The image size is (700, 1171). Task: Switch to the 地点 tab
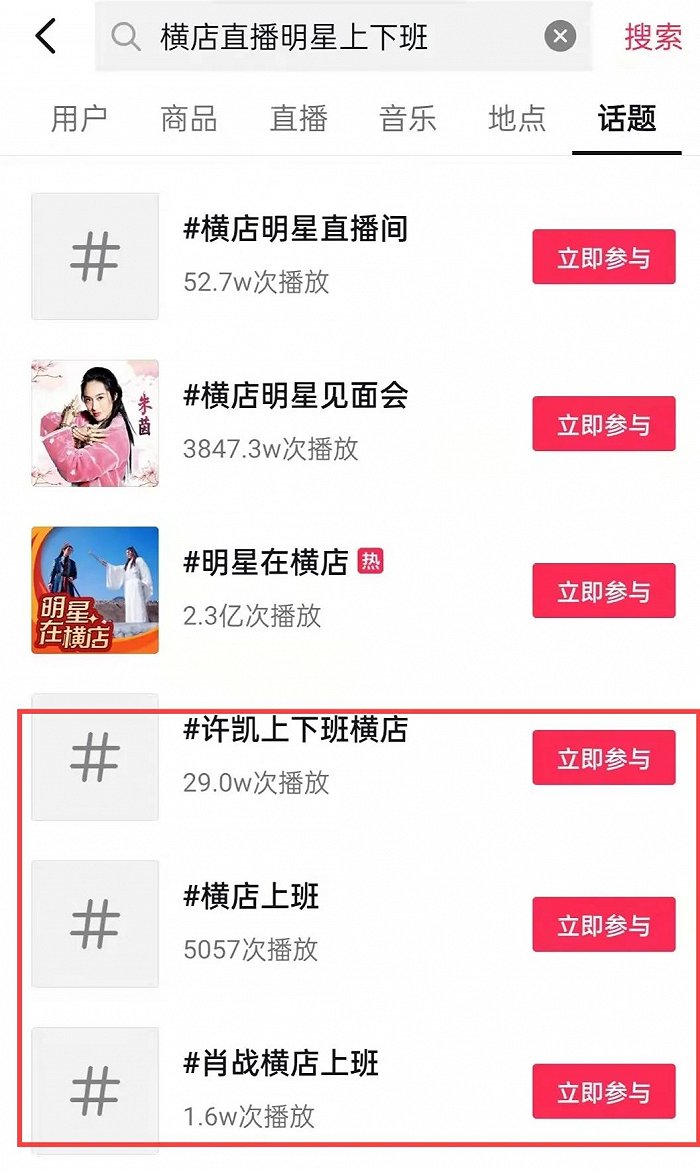click(517, 119)
